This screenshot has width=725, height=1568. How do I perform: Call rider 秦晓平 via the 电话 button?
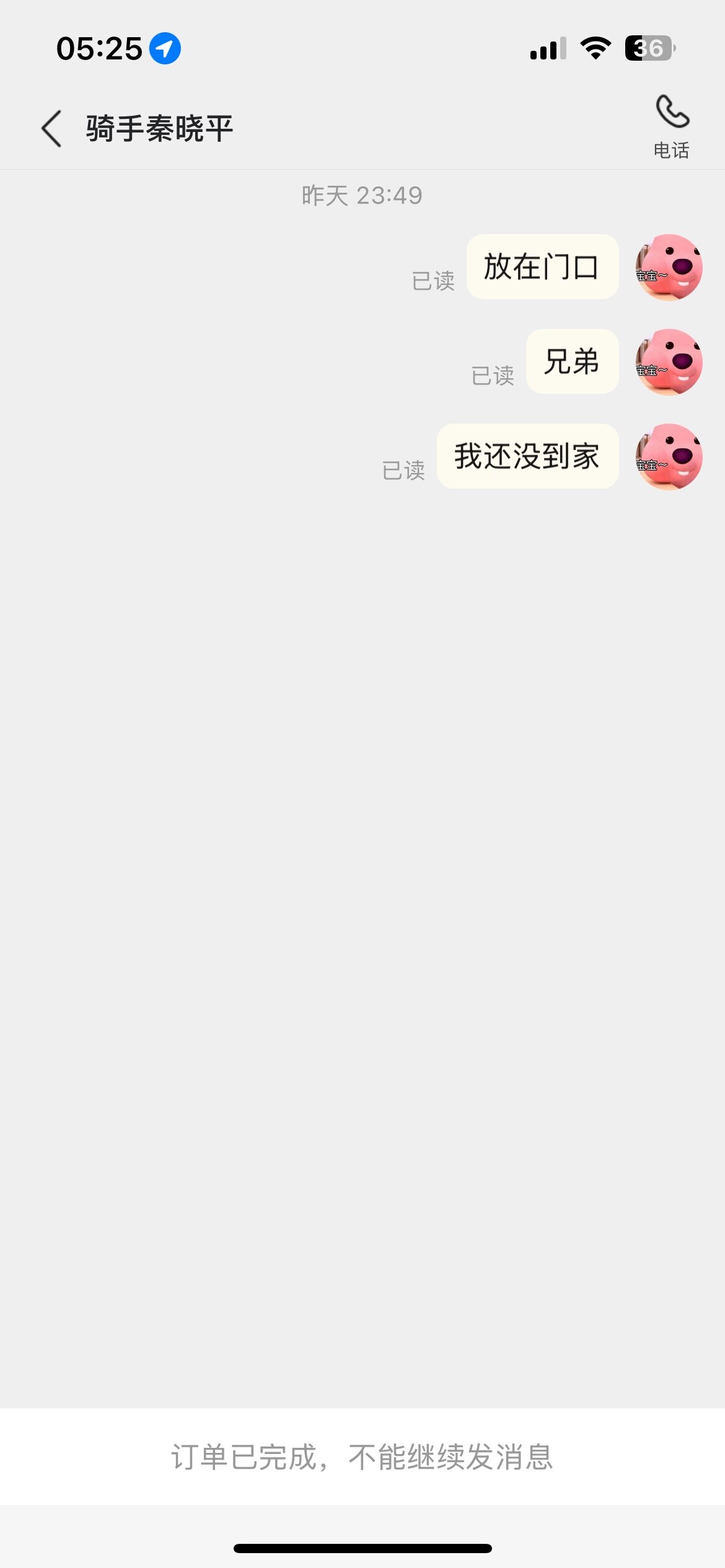click(672, 126)
